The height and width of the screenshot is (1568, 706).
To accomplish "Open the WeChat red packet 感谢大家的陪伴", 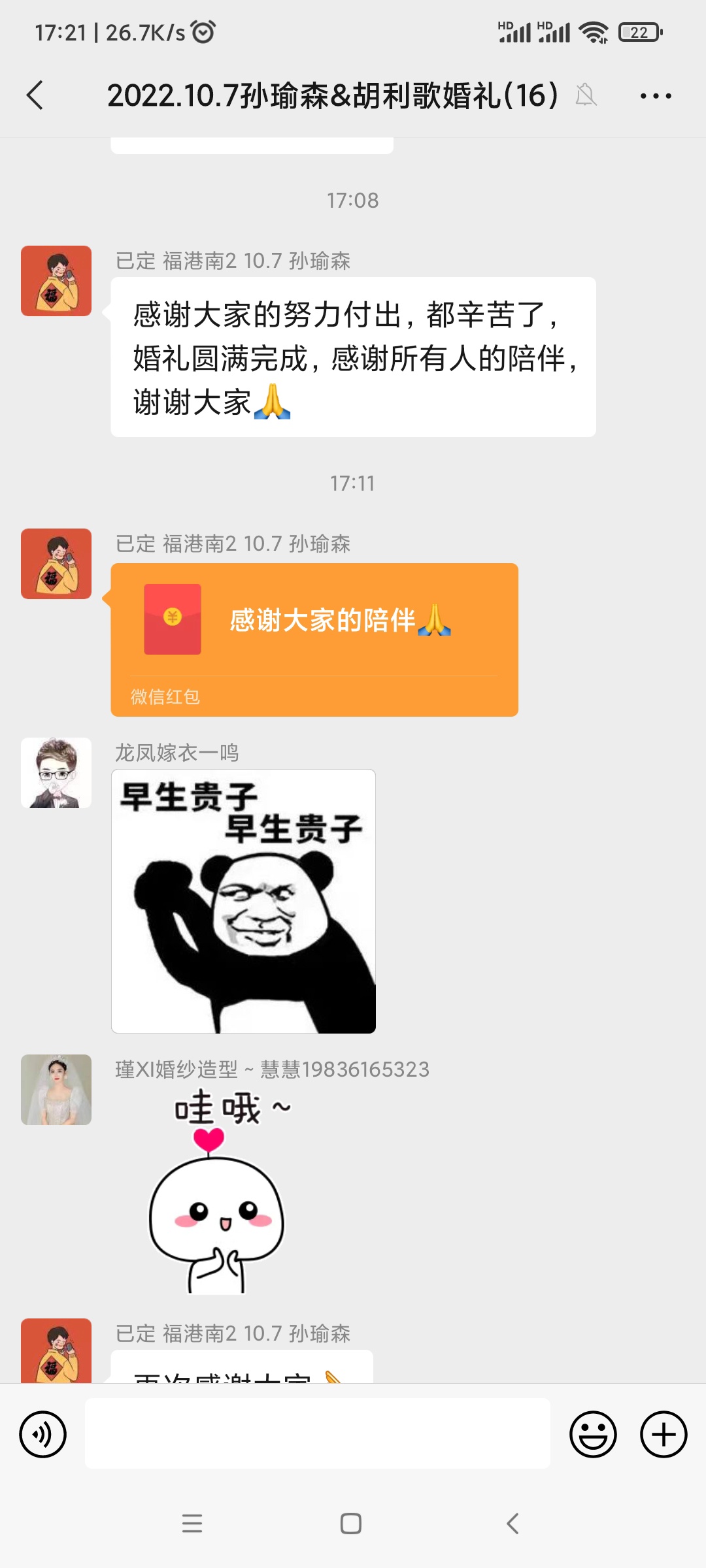I will (x=314, y=640).
